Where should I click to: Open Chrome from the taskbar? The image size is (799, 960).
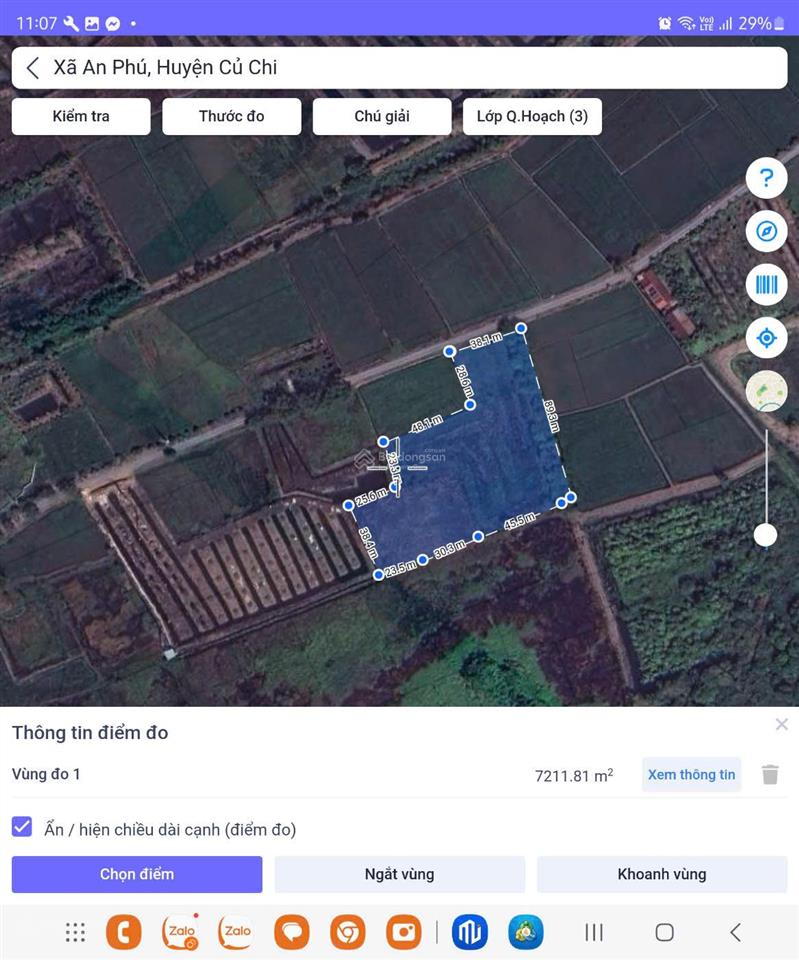347,932
